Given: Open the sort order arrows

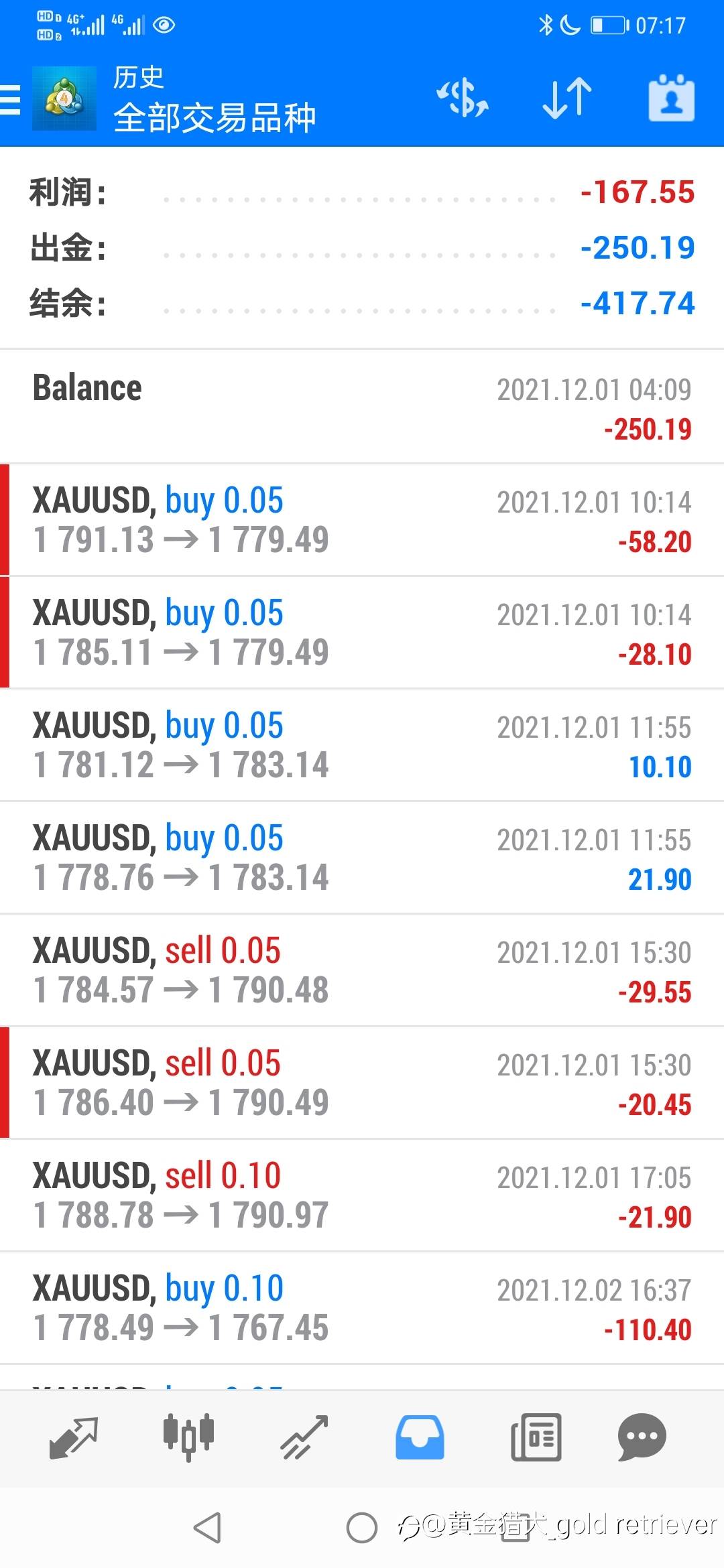Looking at the screenshot, I should pos(567,98).
